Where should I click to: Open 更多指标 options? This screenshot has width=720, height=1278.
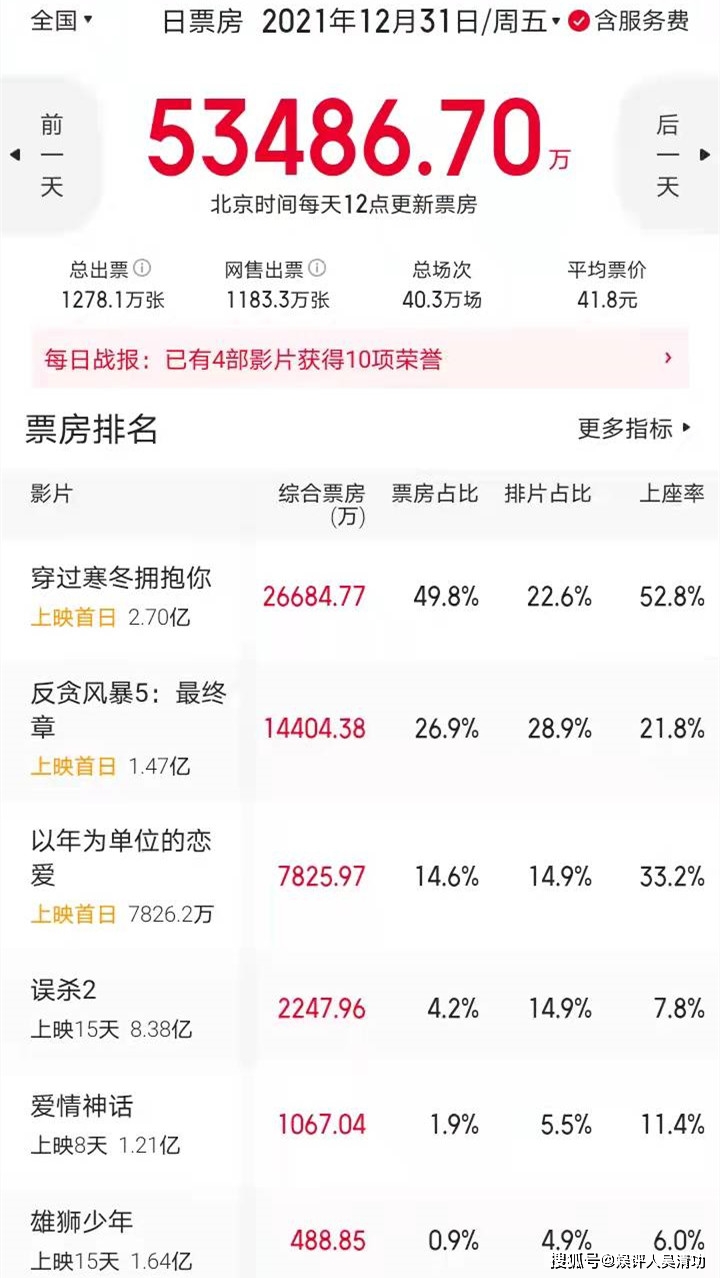(635, 429)
